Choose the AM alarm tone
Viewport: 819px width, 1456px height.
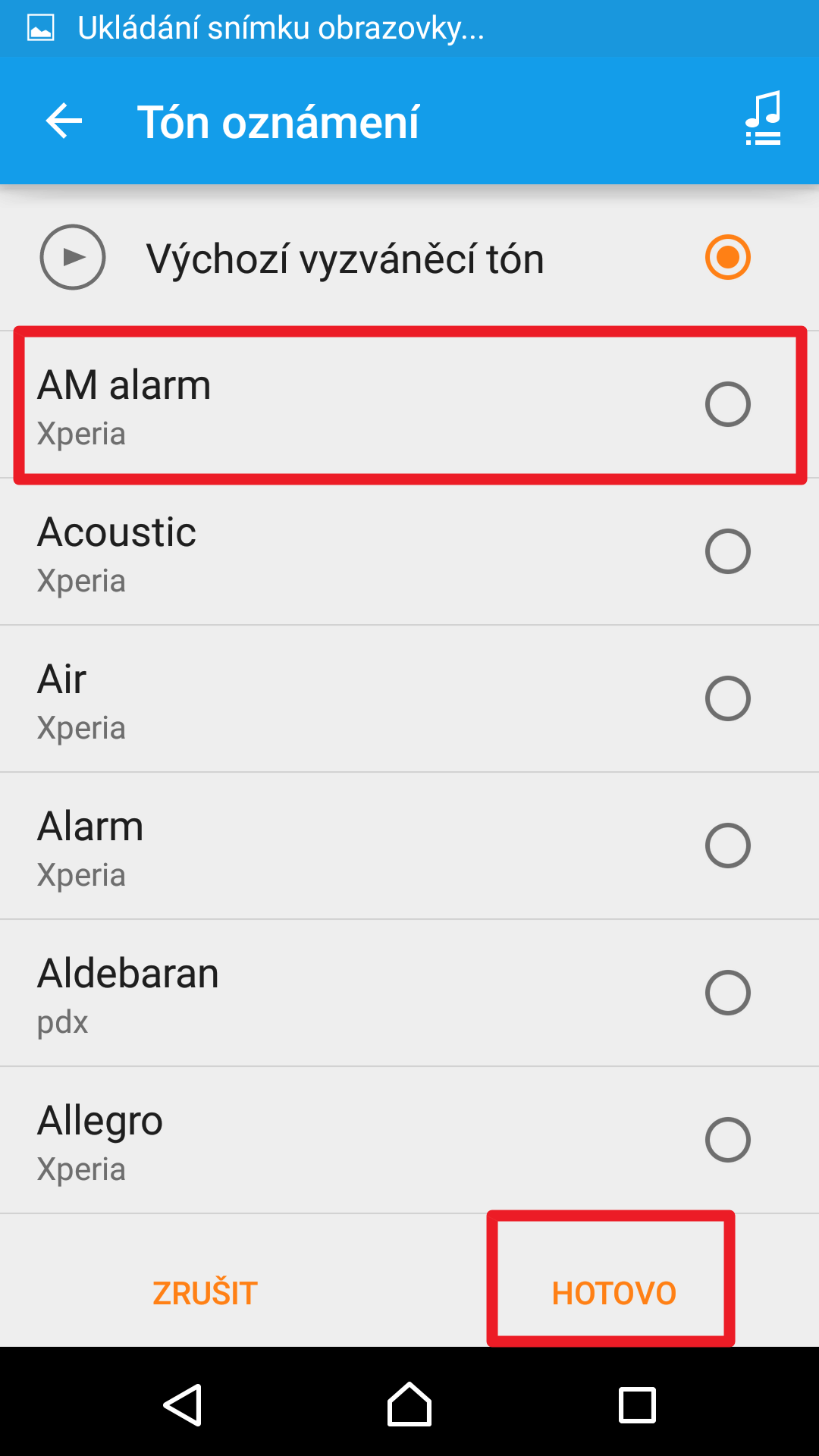[409, 404]
